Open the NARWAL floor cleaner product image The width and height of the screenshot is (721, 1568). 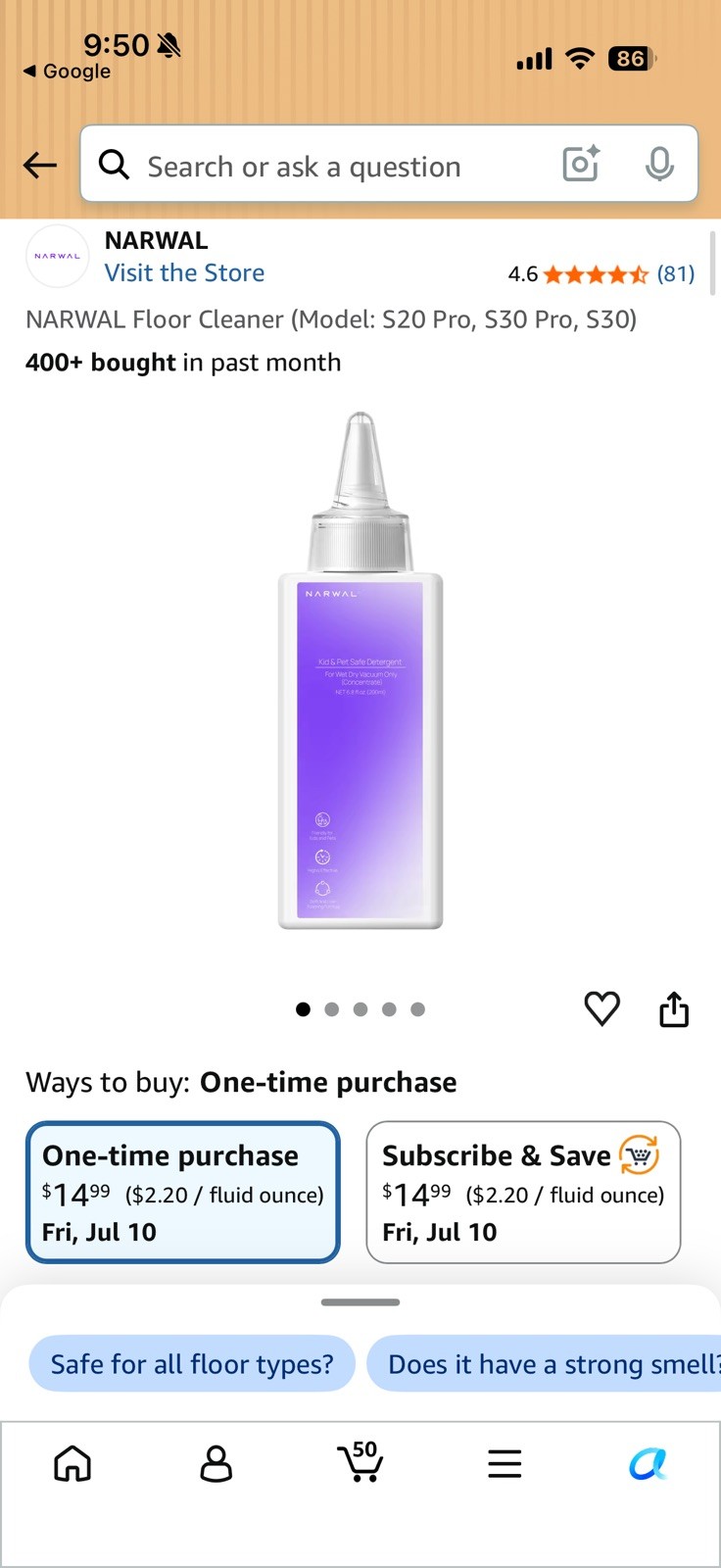[360, 671]
